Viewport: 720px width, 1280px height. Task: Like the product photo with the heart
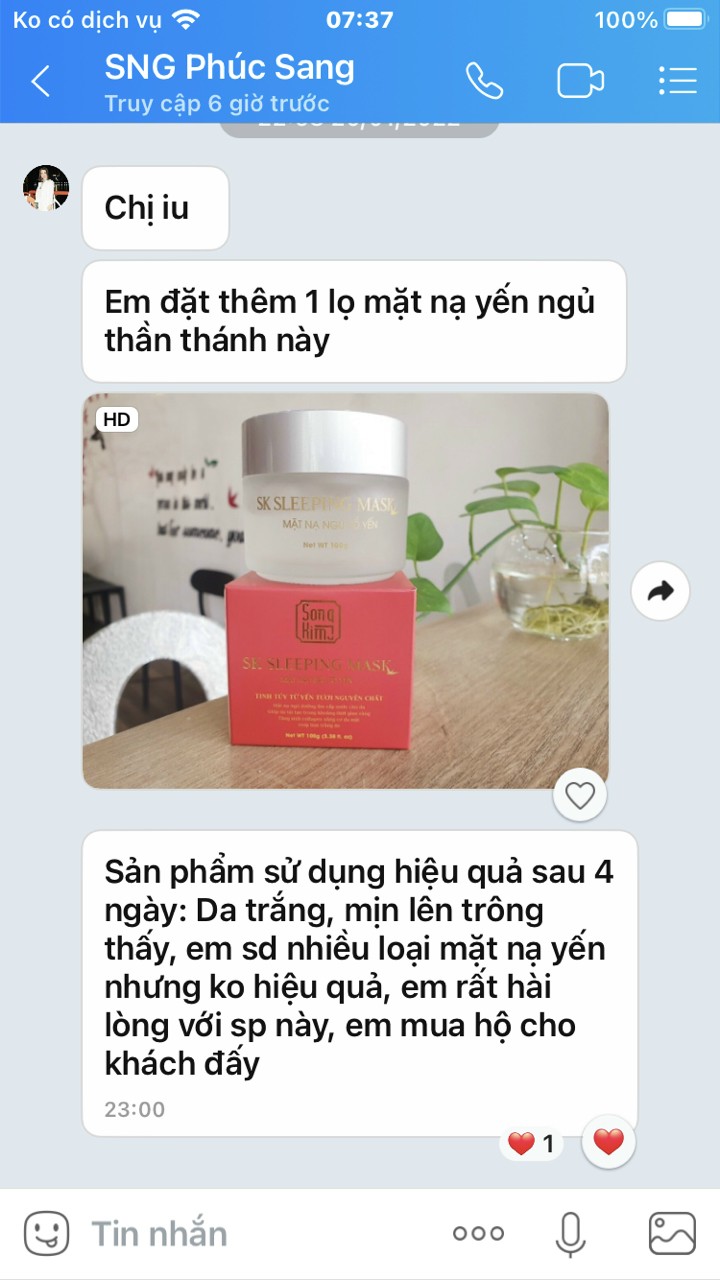pos(580,795)
